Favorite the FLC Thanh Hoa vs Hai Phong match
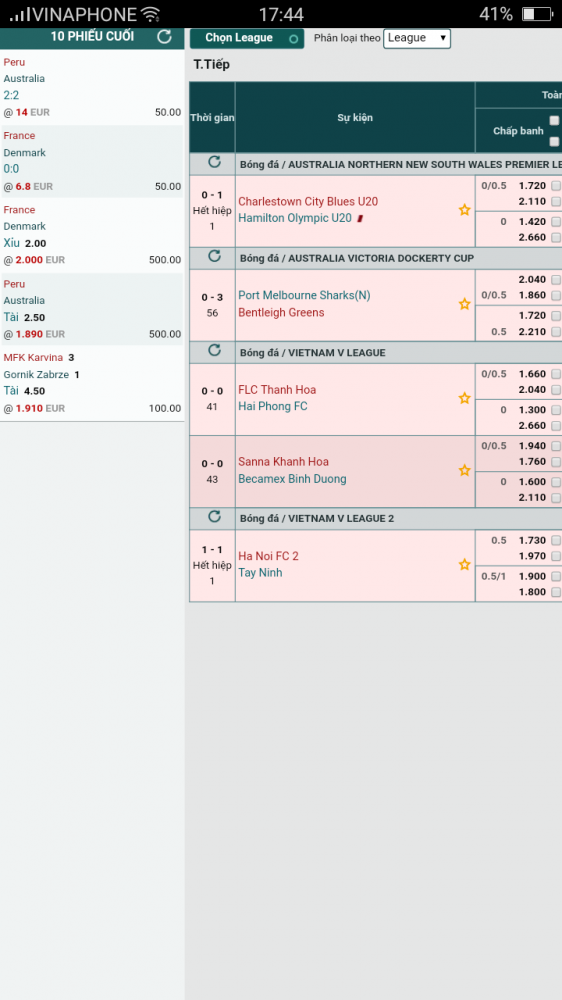 point(464,399)
